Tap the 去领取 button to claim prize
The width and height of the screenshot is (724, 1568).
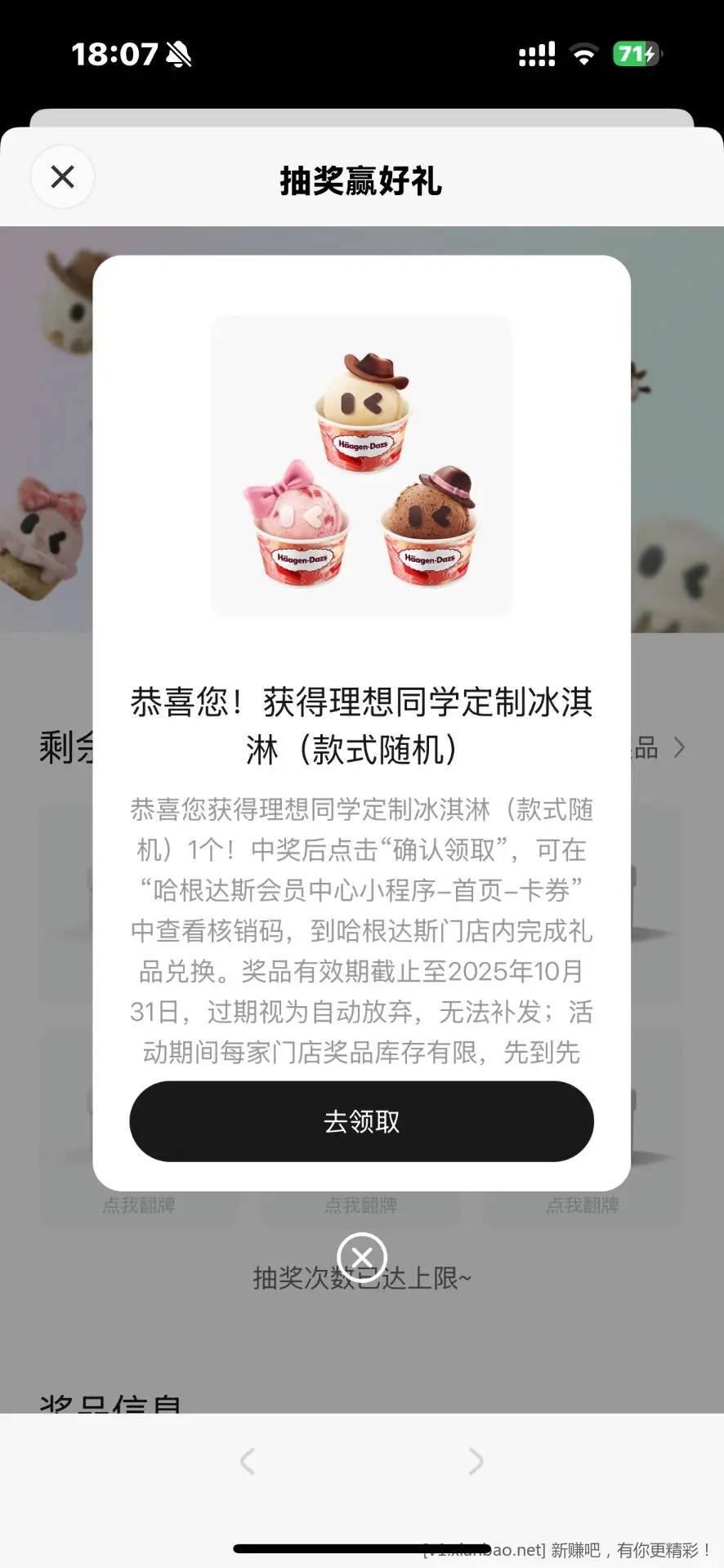click(x=361, y=1121)
